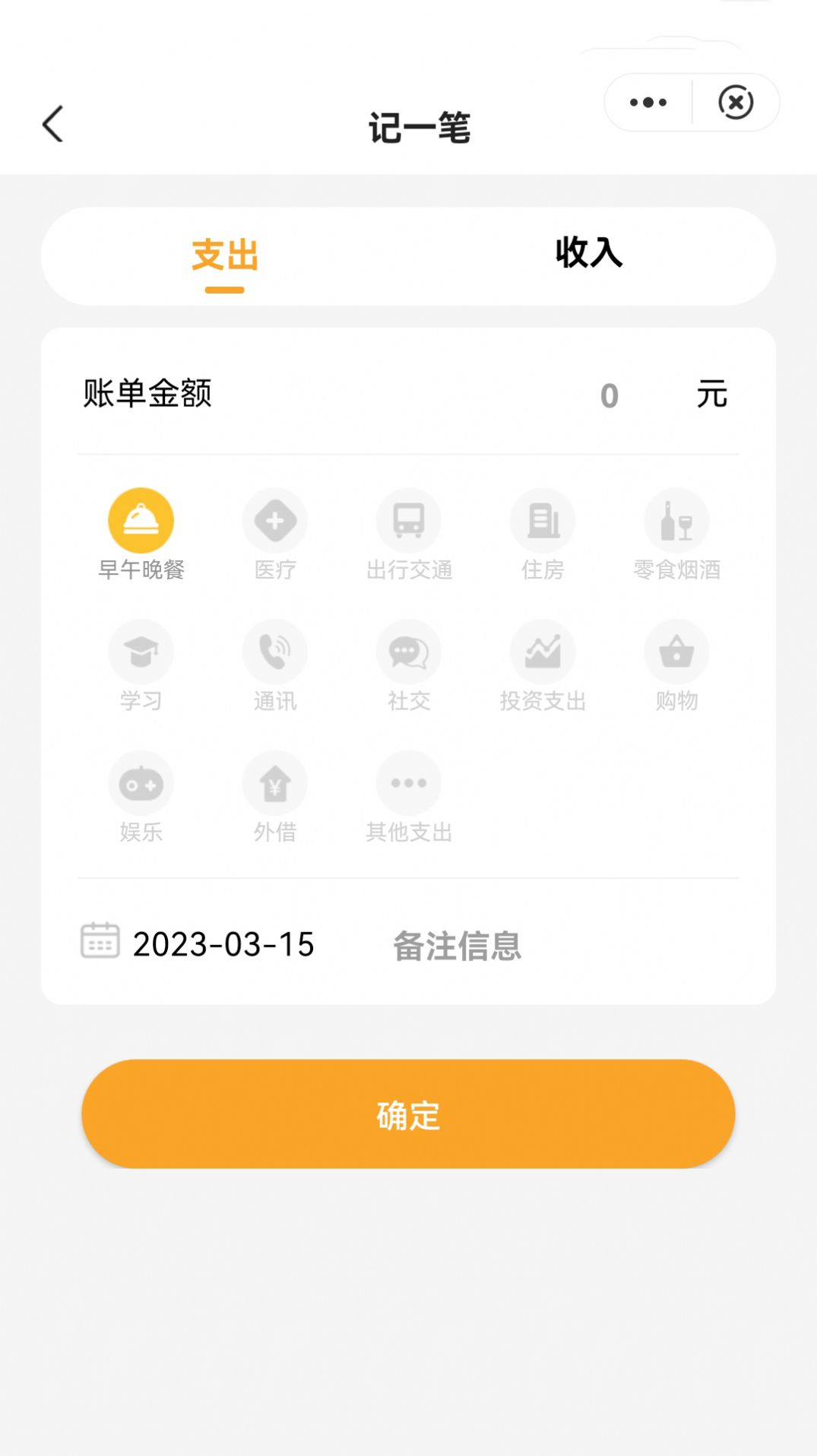
Task: Open the calendar date picker icon
Action: coord(100,941)
